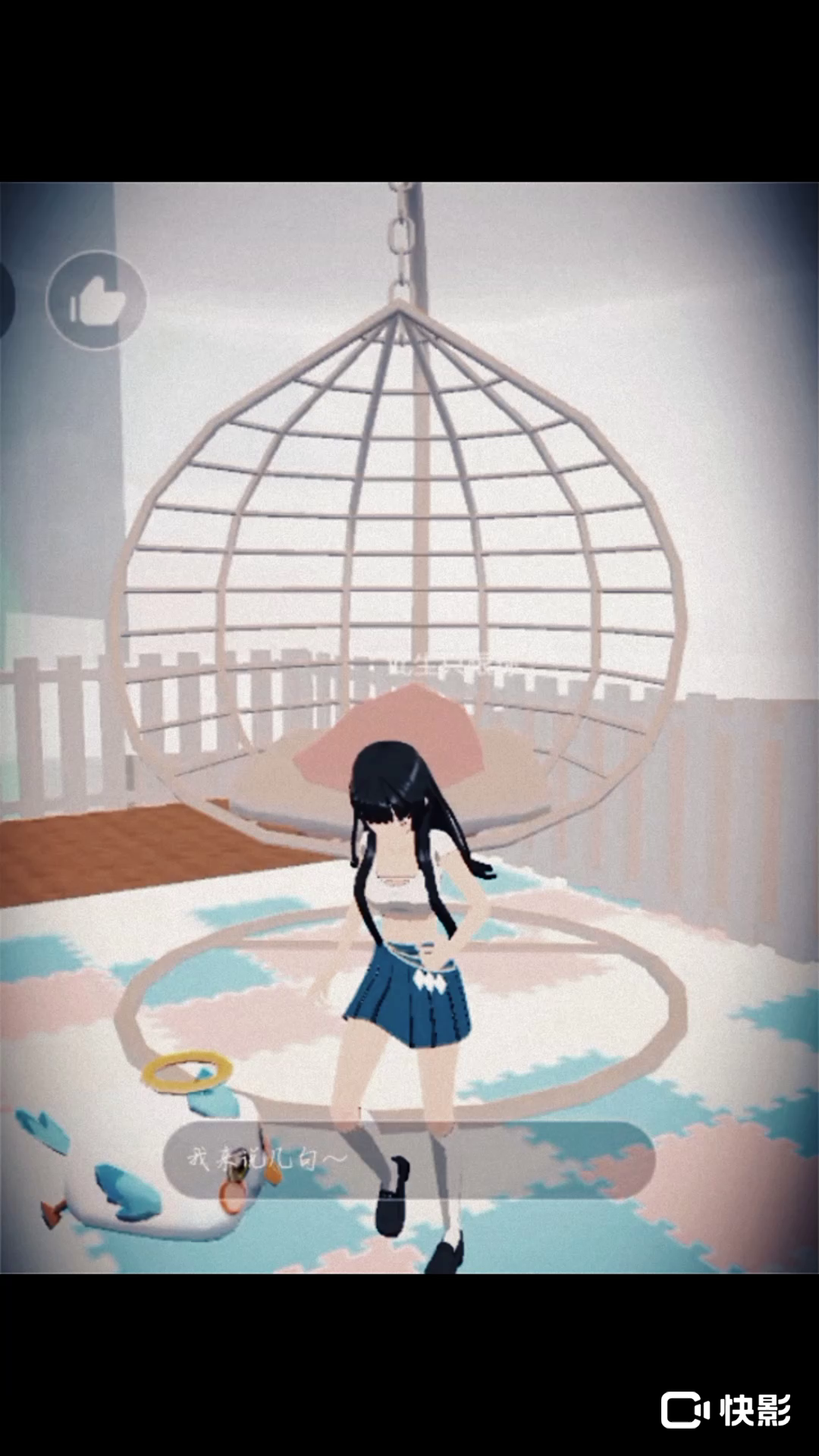Tap the thumbs-up like button
The image size is (819, 1456).
pos(96,301)
